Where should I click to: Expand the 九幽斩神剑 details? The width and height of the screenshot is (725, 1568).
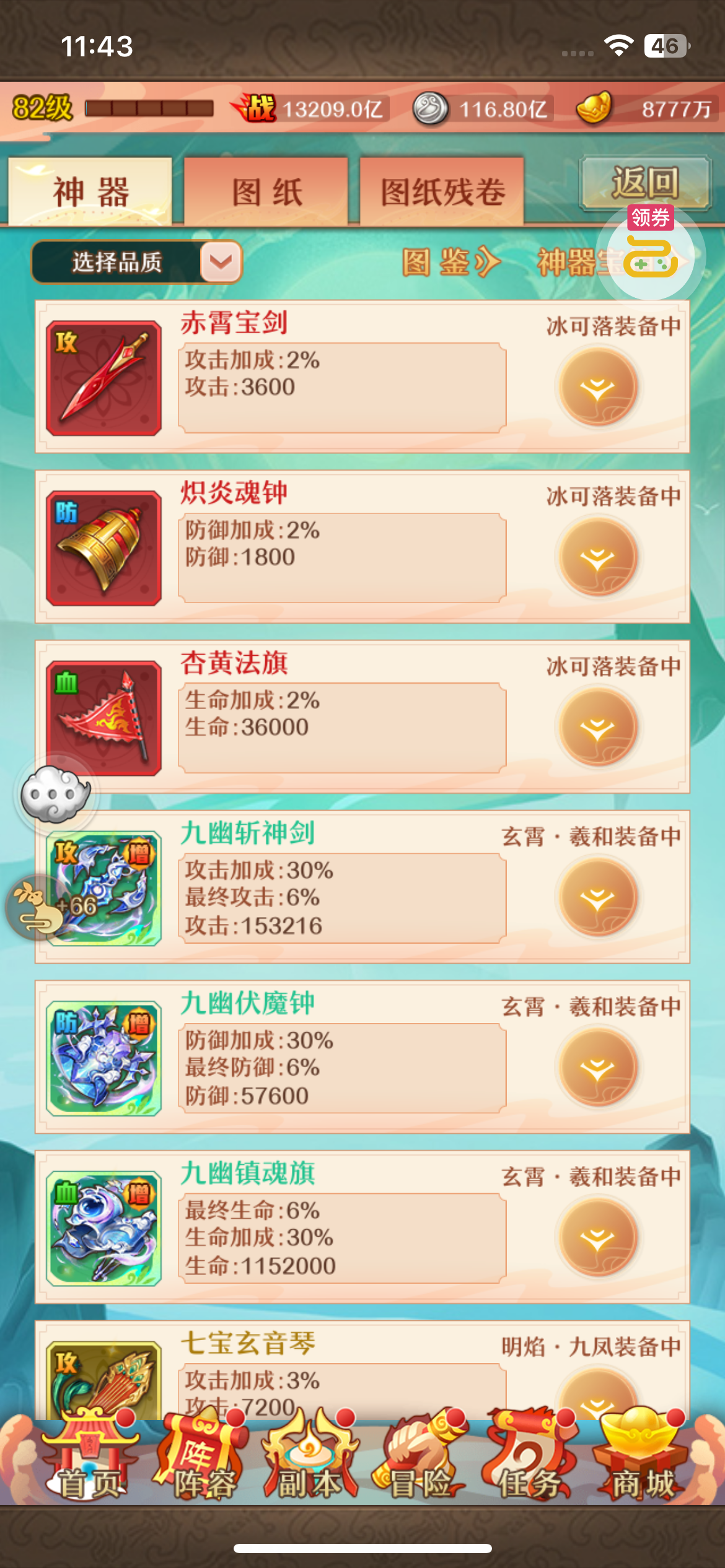(598, 897)
